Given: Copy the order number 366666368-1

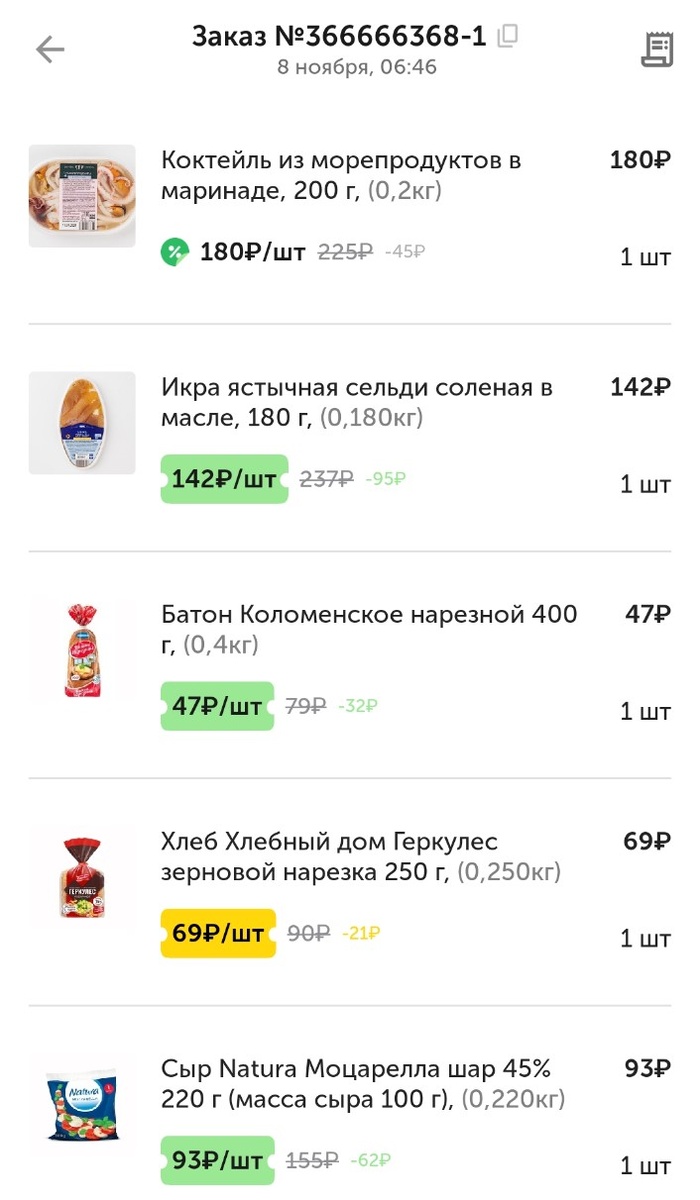Looking at the screenshot, I should 508,37.
